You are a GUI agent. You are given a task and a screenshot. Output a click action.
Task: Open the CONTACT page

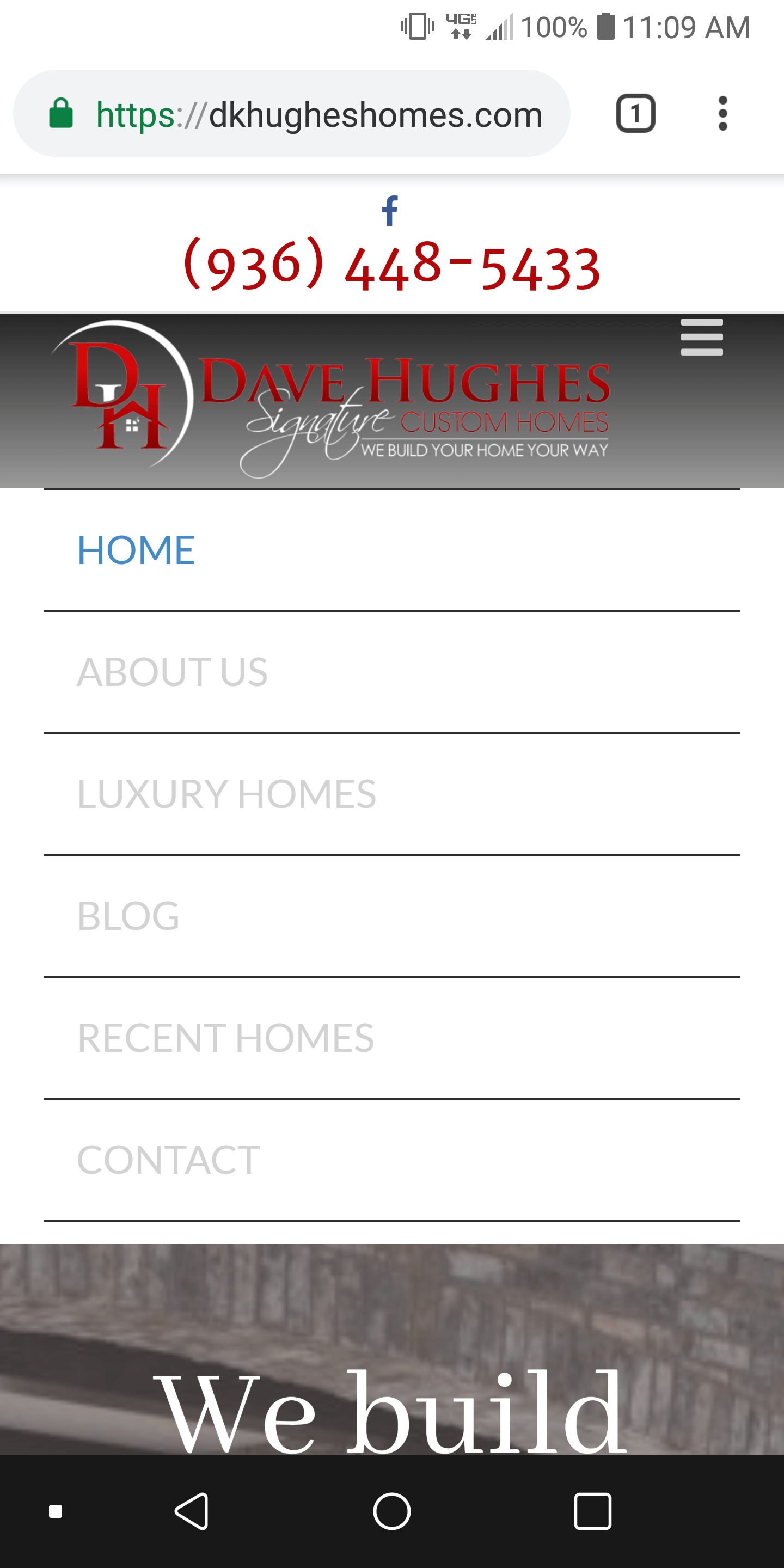(392, 1160)
